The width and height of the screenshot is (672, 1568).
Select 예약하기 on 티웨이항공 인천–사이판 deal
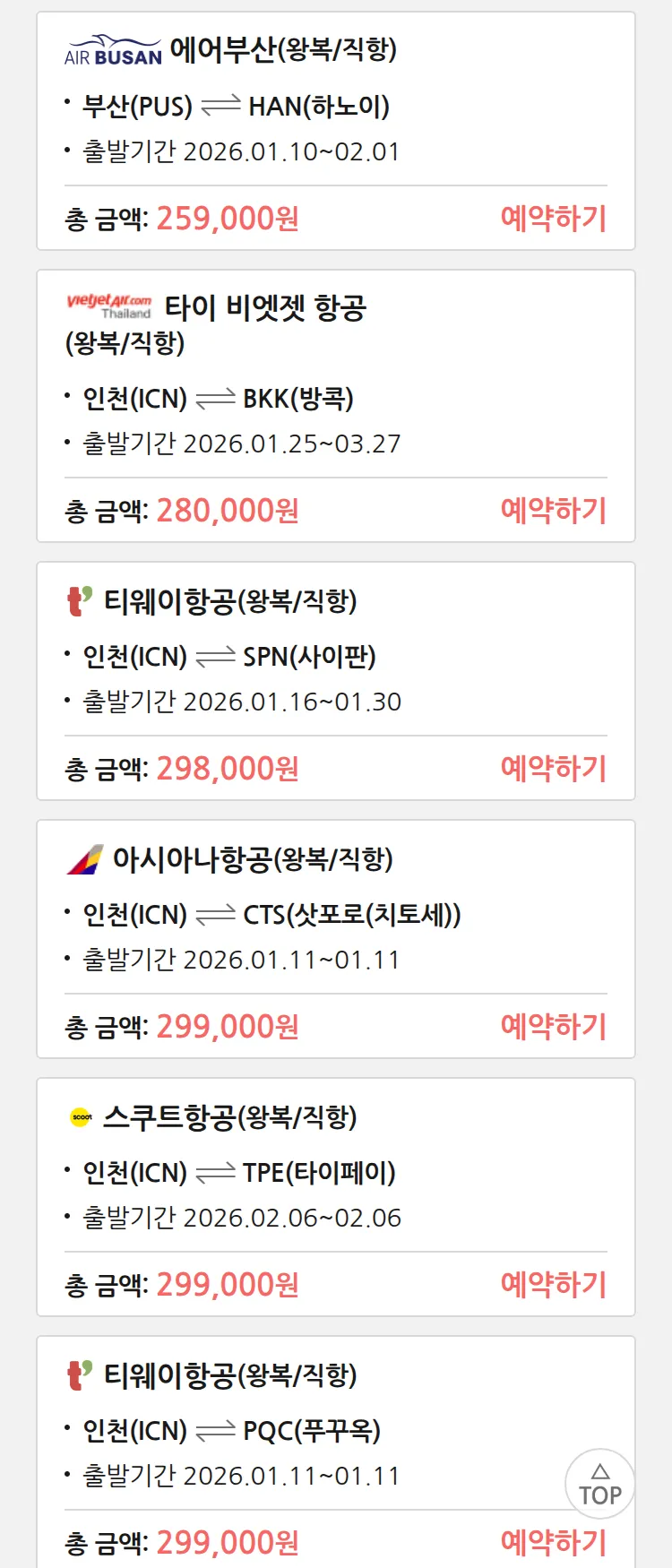click(553, 769)
